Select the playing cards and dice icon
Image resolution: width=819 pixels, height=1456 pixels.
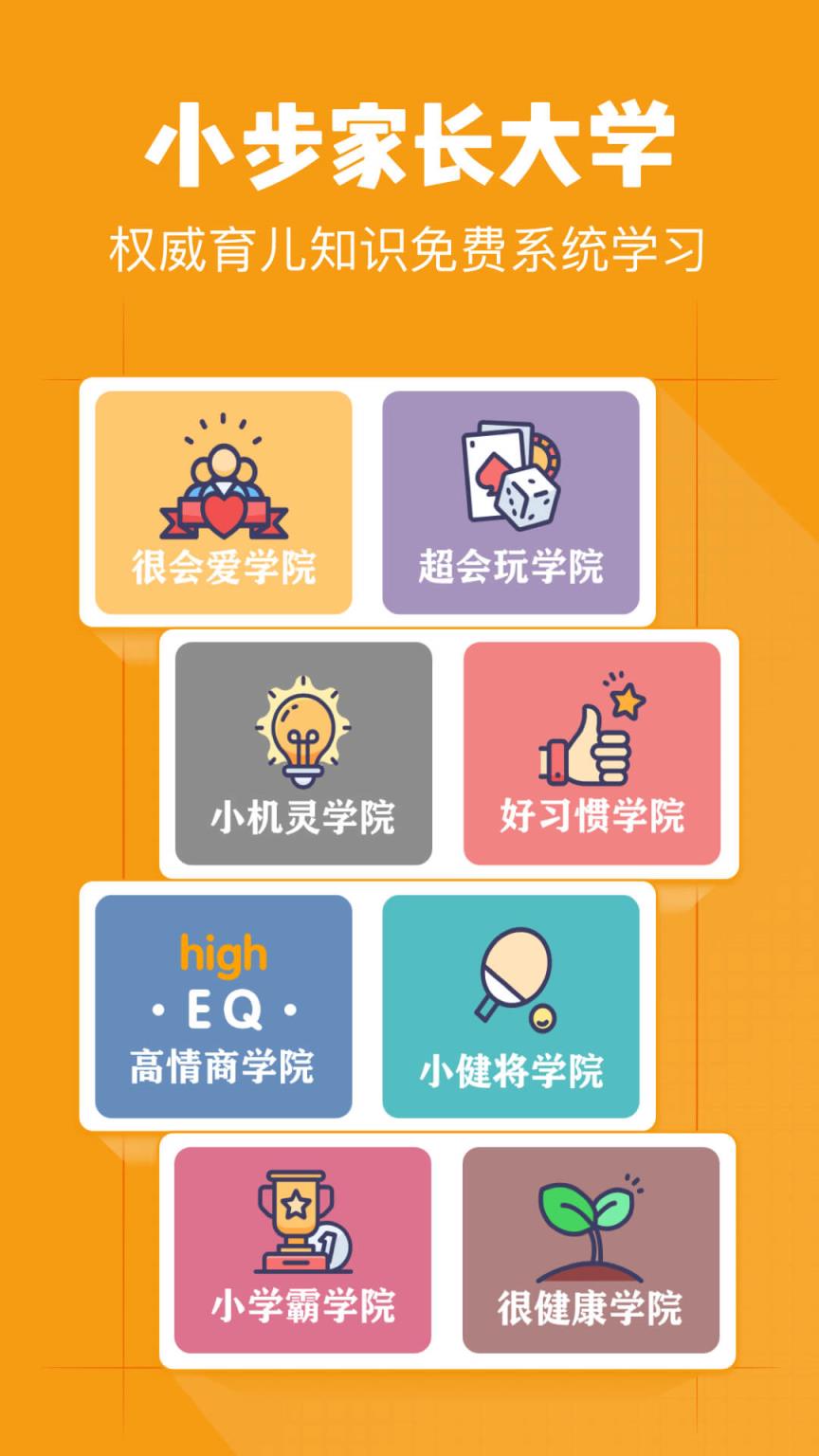click(x=512, y=474)
